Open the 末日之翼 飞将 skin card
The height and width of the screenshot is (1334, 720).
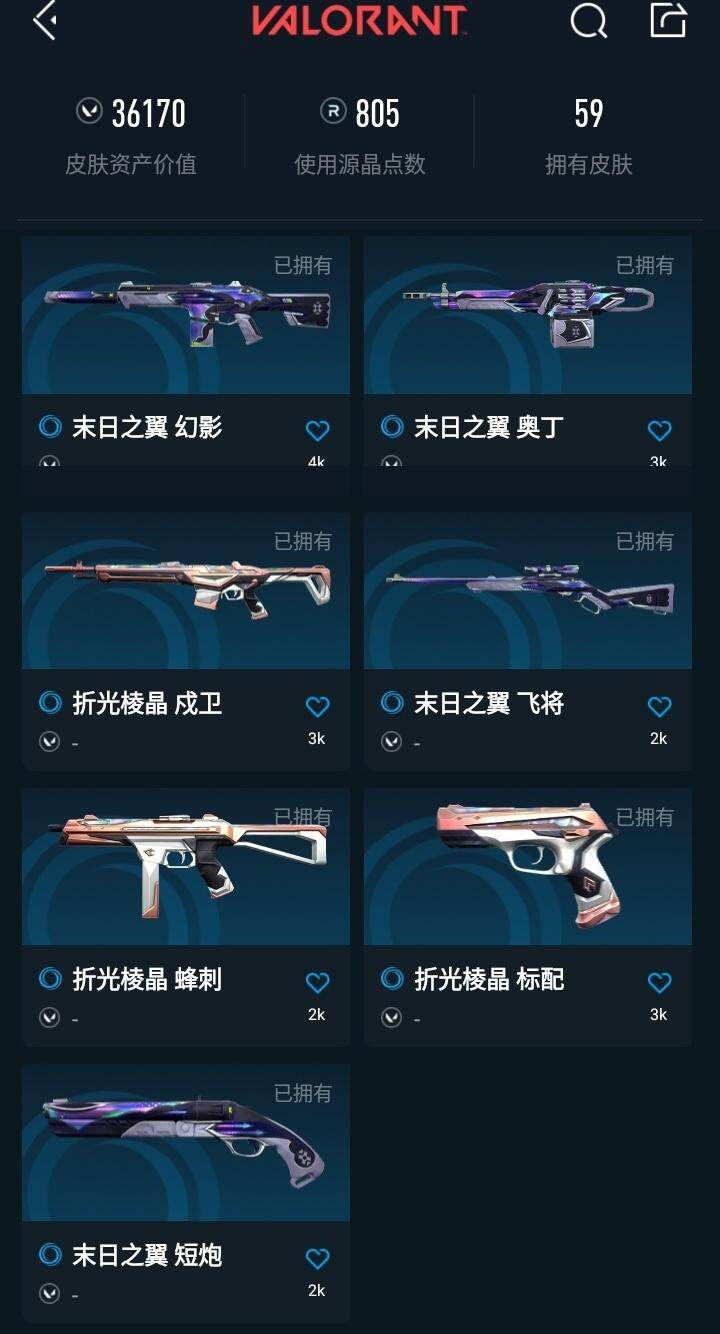coord(528,592)
